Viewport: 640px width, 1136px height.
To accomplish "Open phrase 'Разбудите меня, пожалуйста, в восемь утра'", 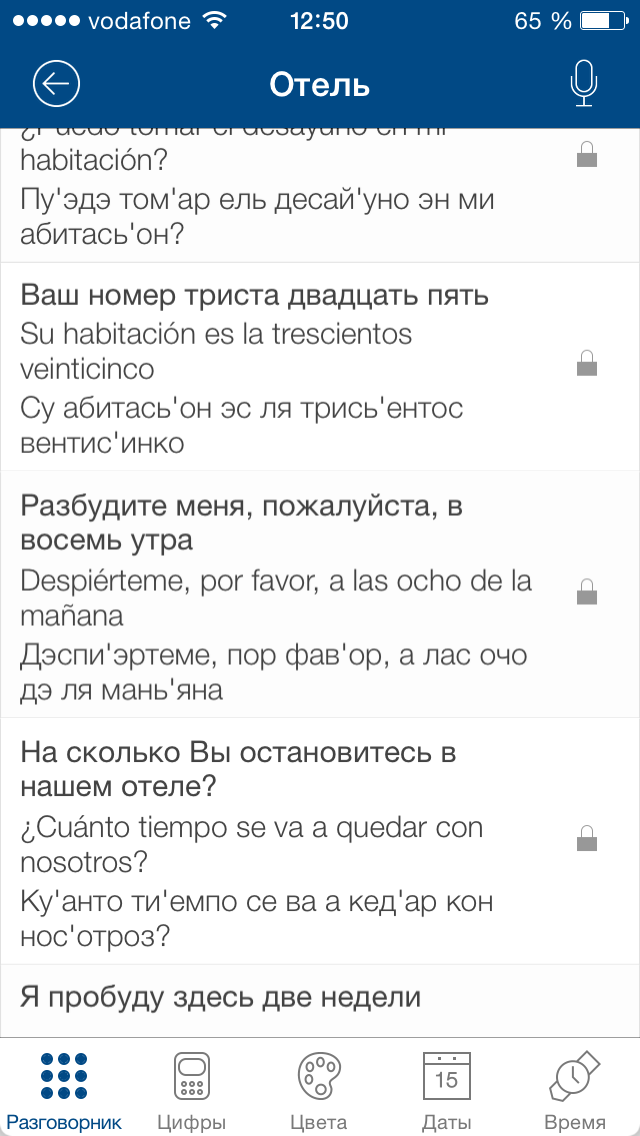I will tap(320, 594).
